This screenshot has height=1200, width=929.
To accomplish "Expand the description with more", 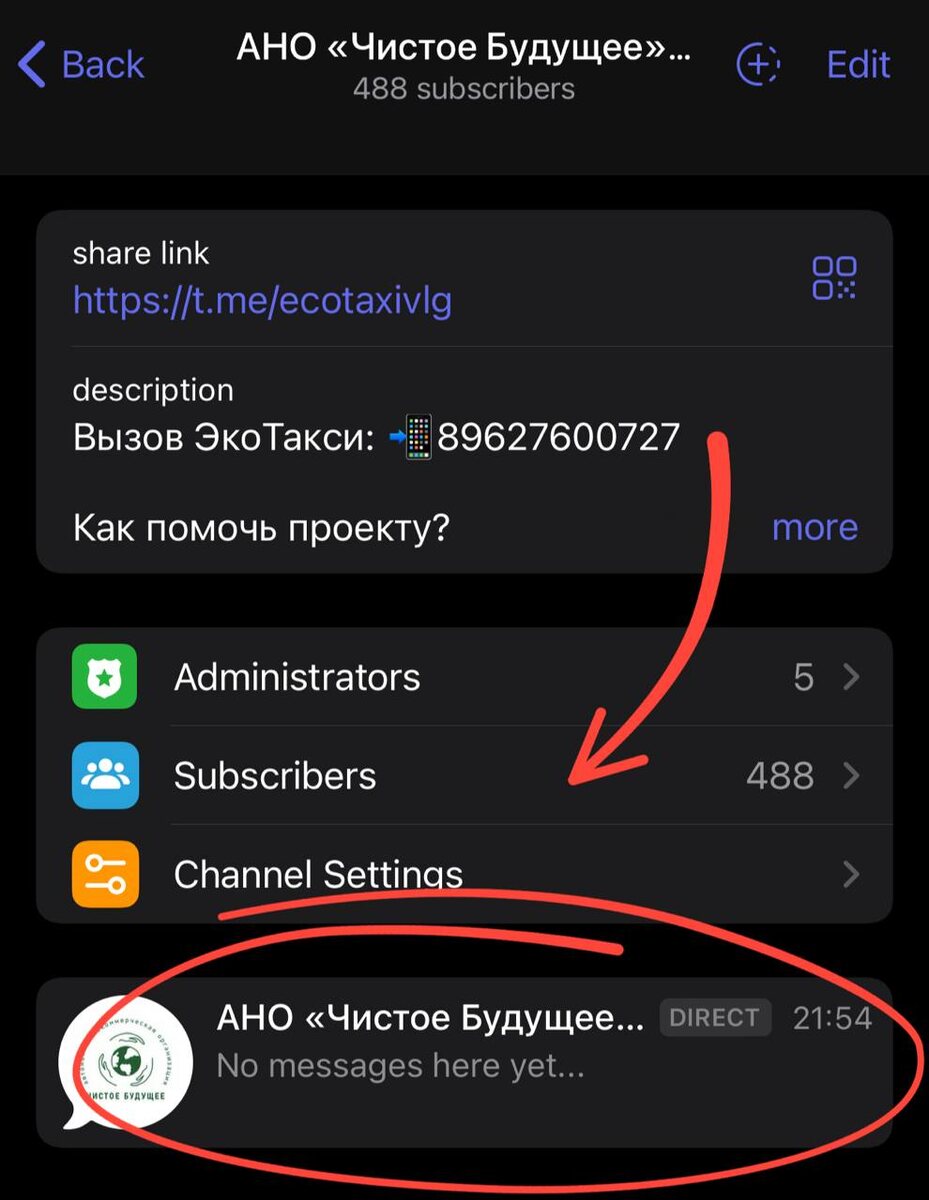I will (814, 527).
